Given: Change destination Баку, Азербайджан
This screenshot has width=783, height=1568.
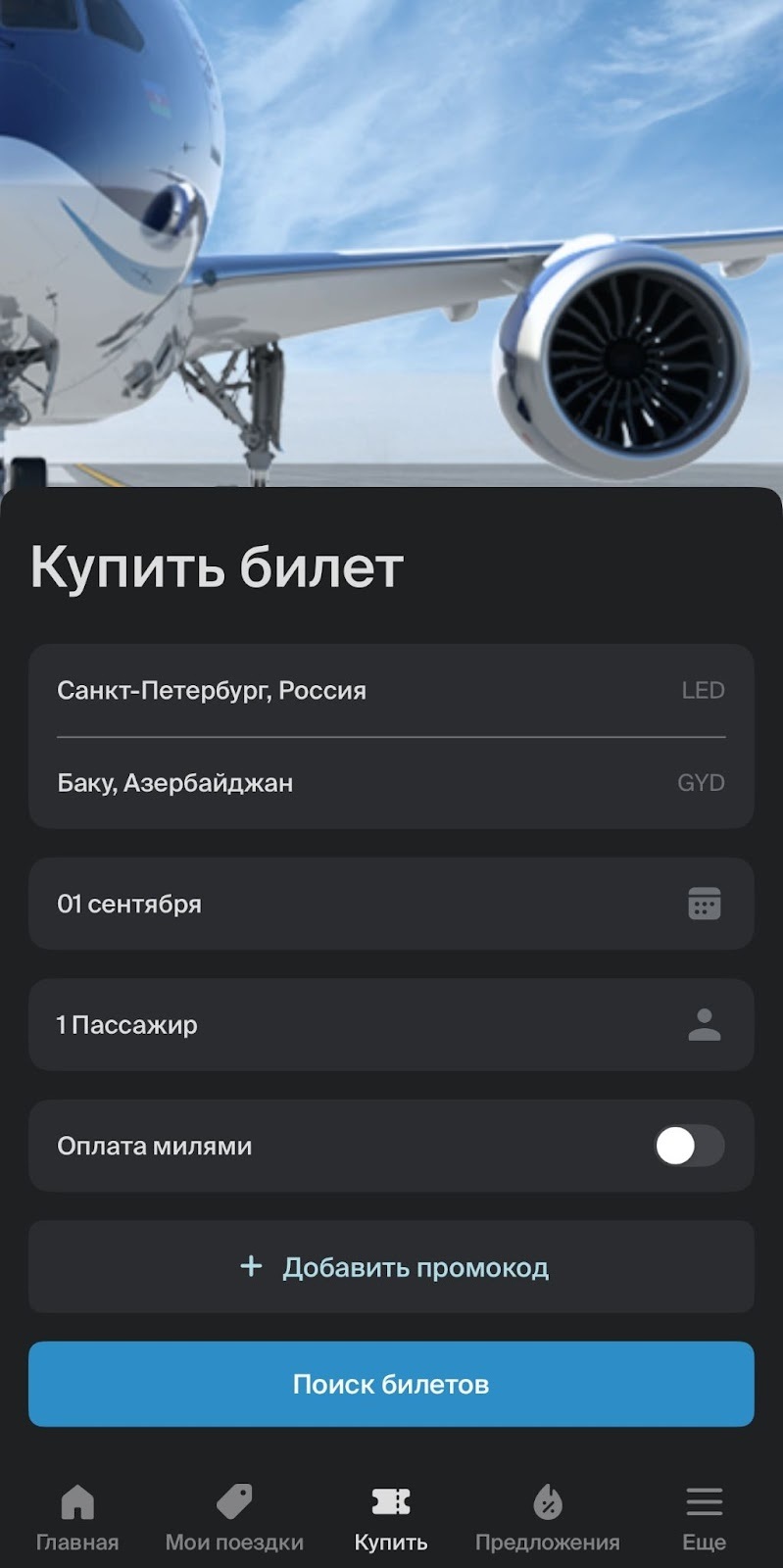Looking at the screenshot, I should 390,783.
